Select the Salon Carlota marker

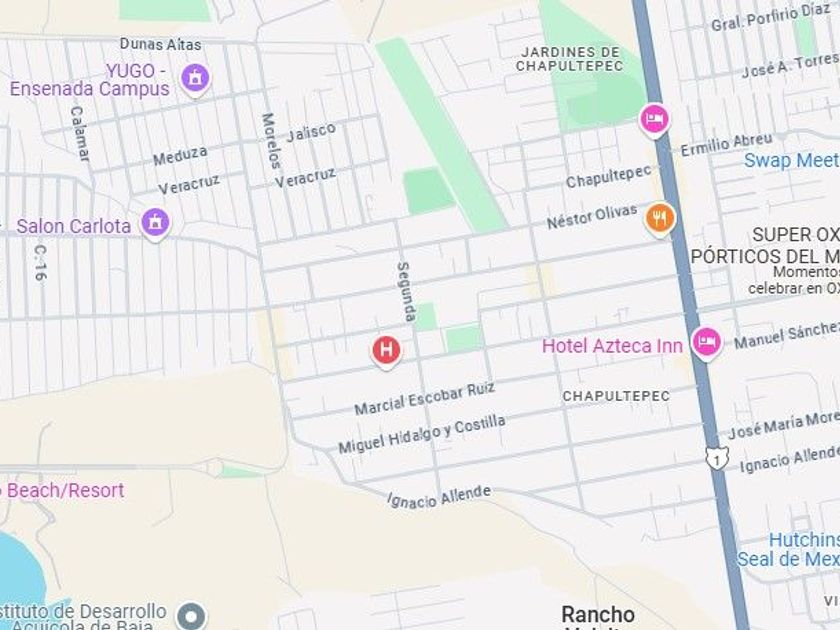point(155,223)
